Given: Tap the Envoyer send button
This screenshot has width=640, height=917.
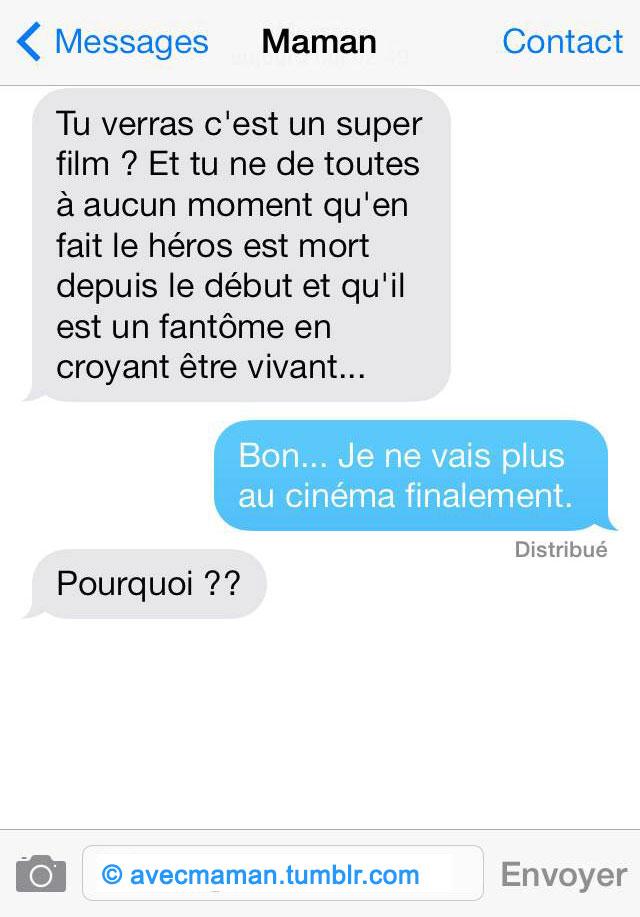Looking at the screenshot, I should pyautogui.click(x=564, y=875).
